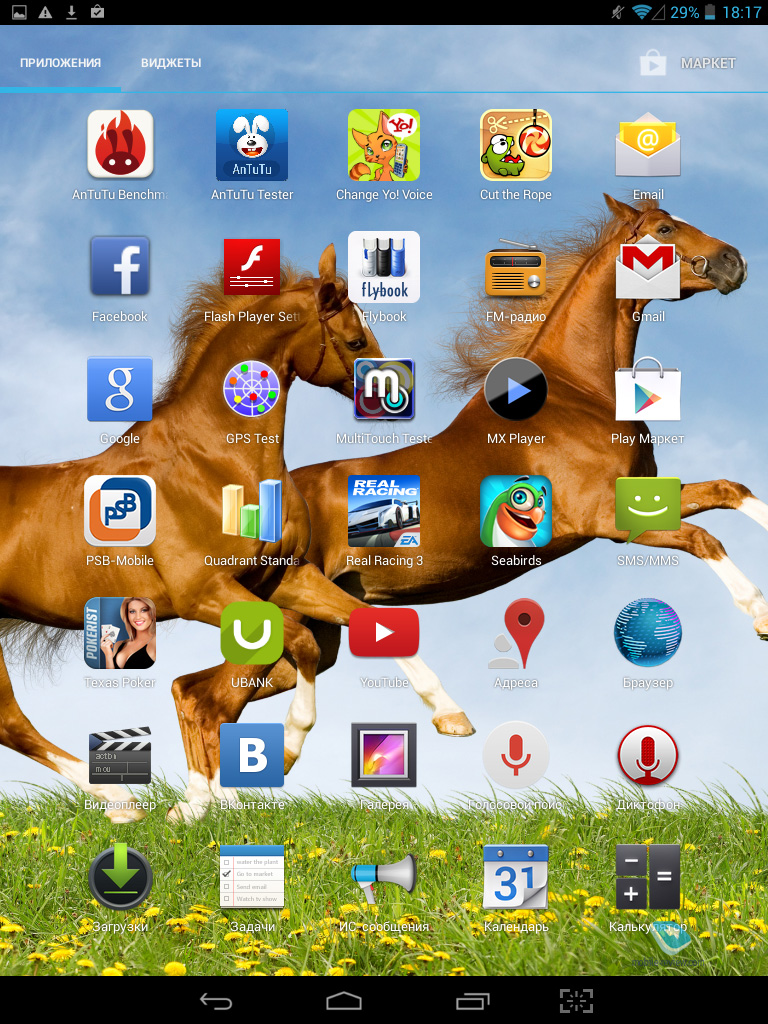Open MX Player
The image size is (768, 1024).
516,389
